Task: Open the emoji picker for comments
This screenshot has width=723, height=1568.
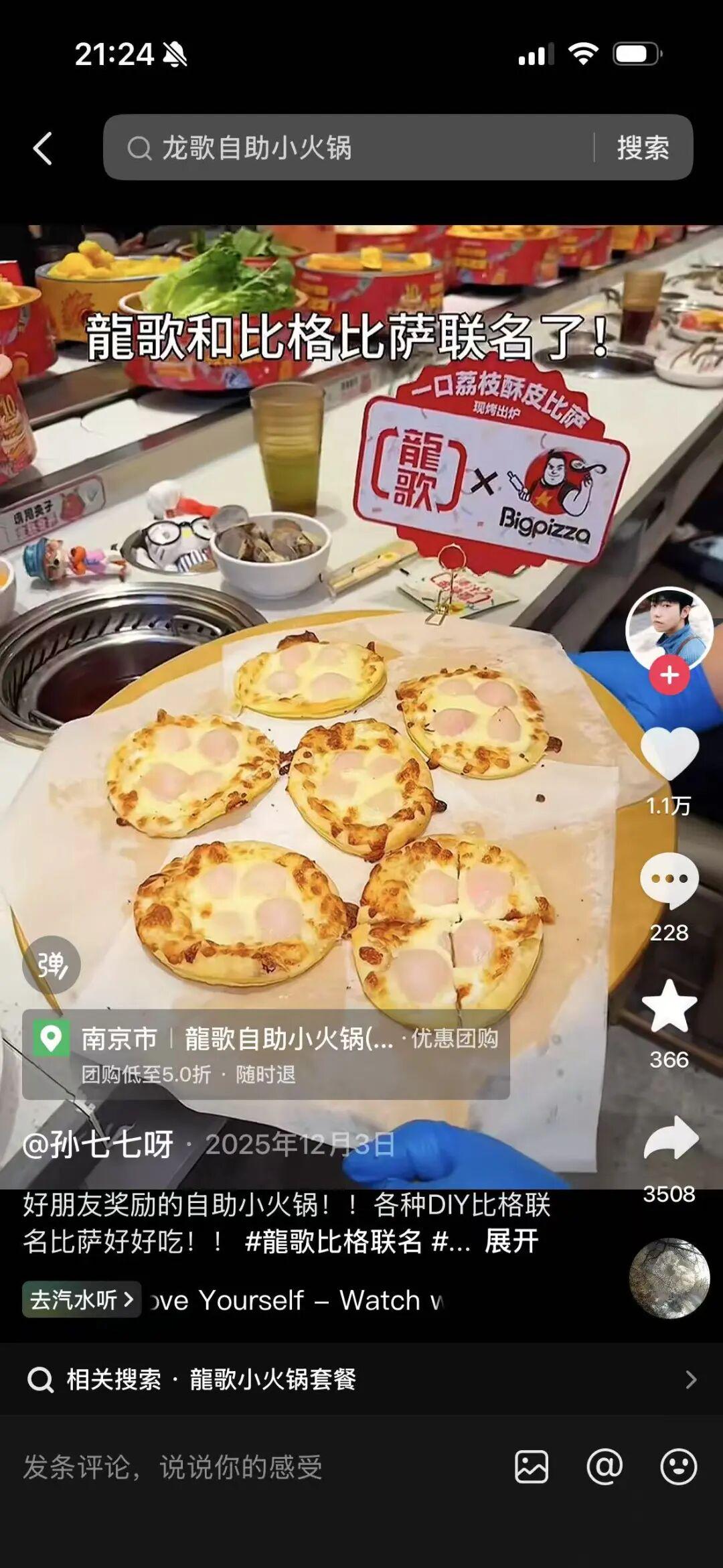Action: (679, 1468)
